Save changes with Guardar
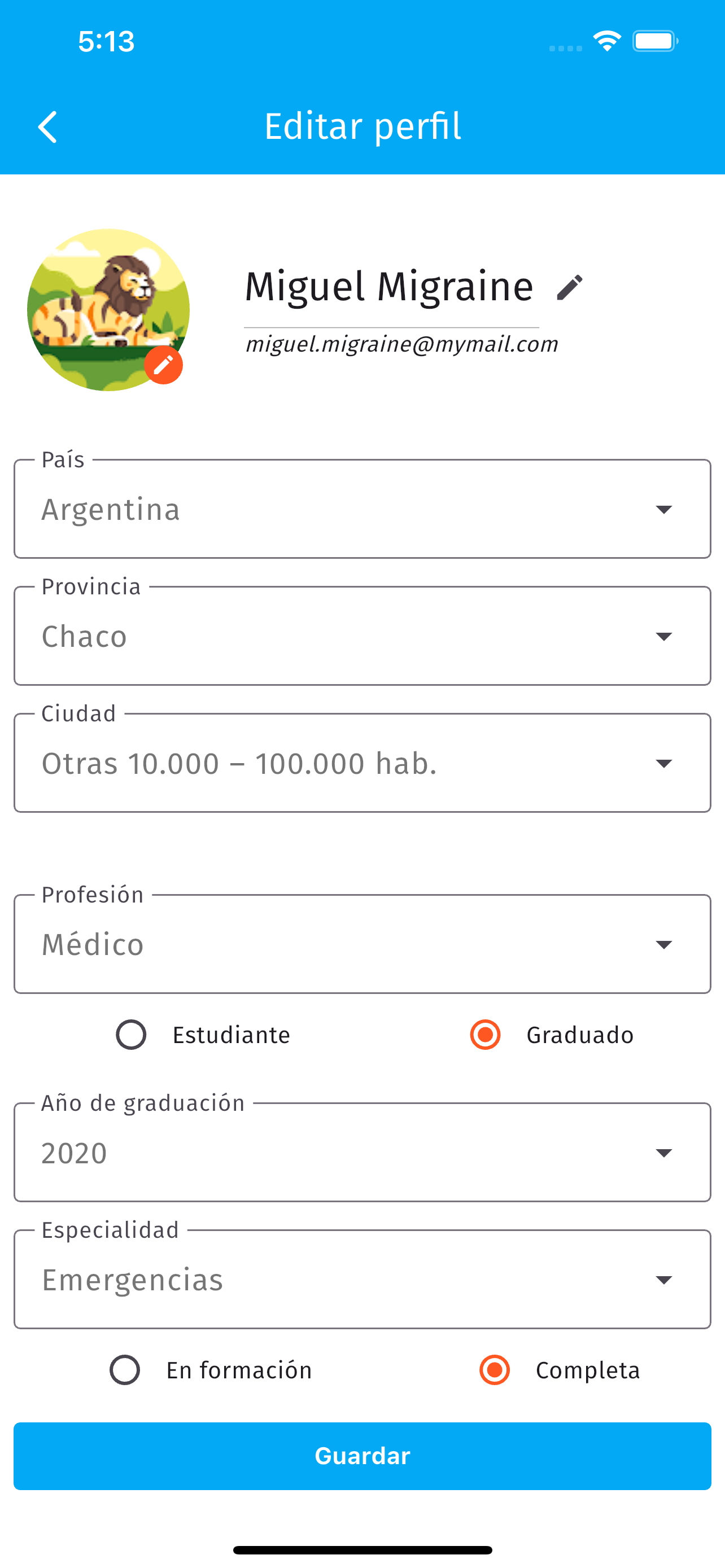 click(362, 1456)
